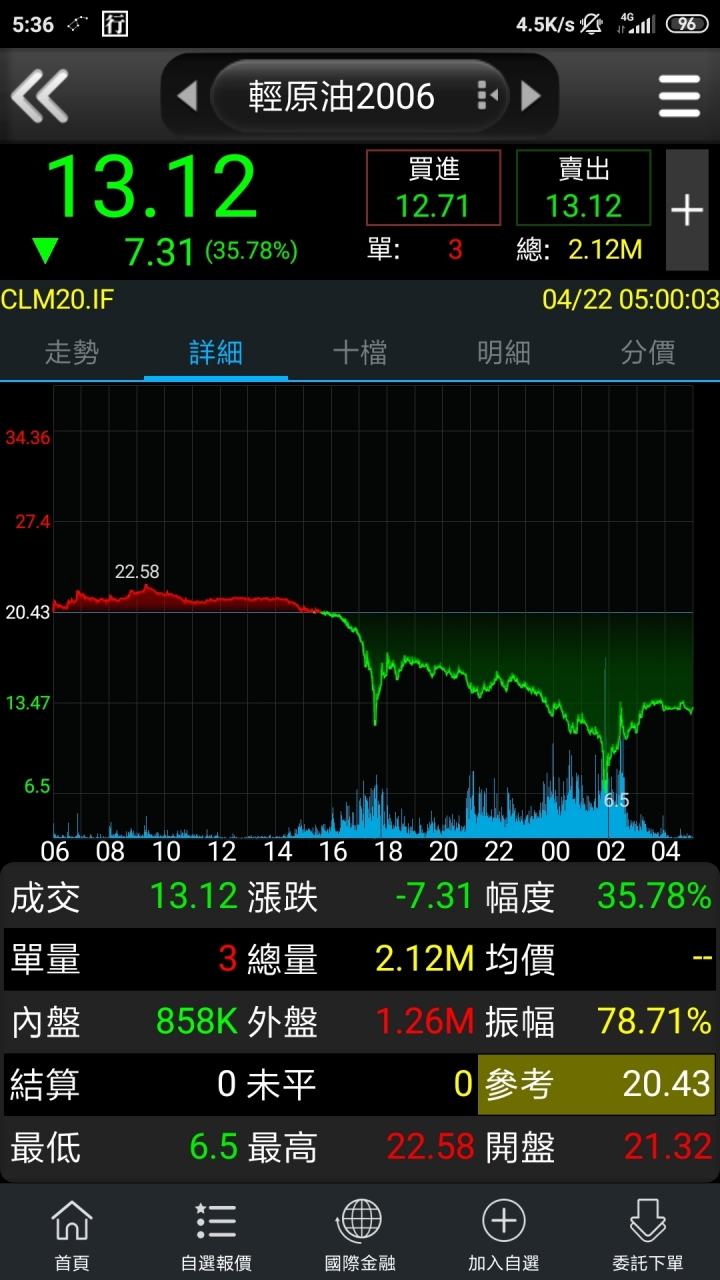Go back with the double-arrow icon
Screen dimensions: 720x1280
tap(40, 96)
